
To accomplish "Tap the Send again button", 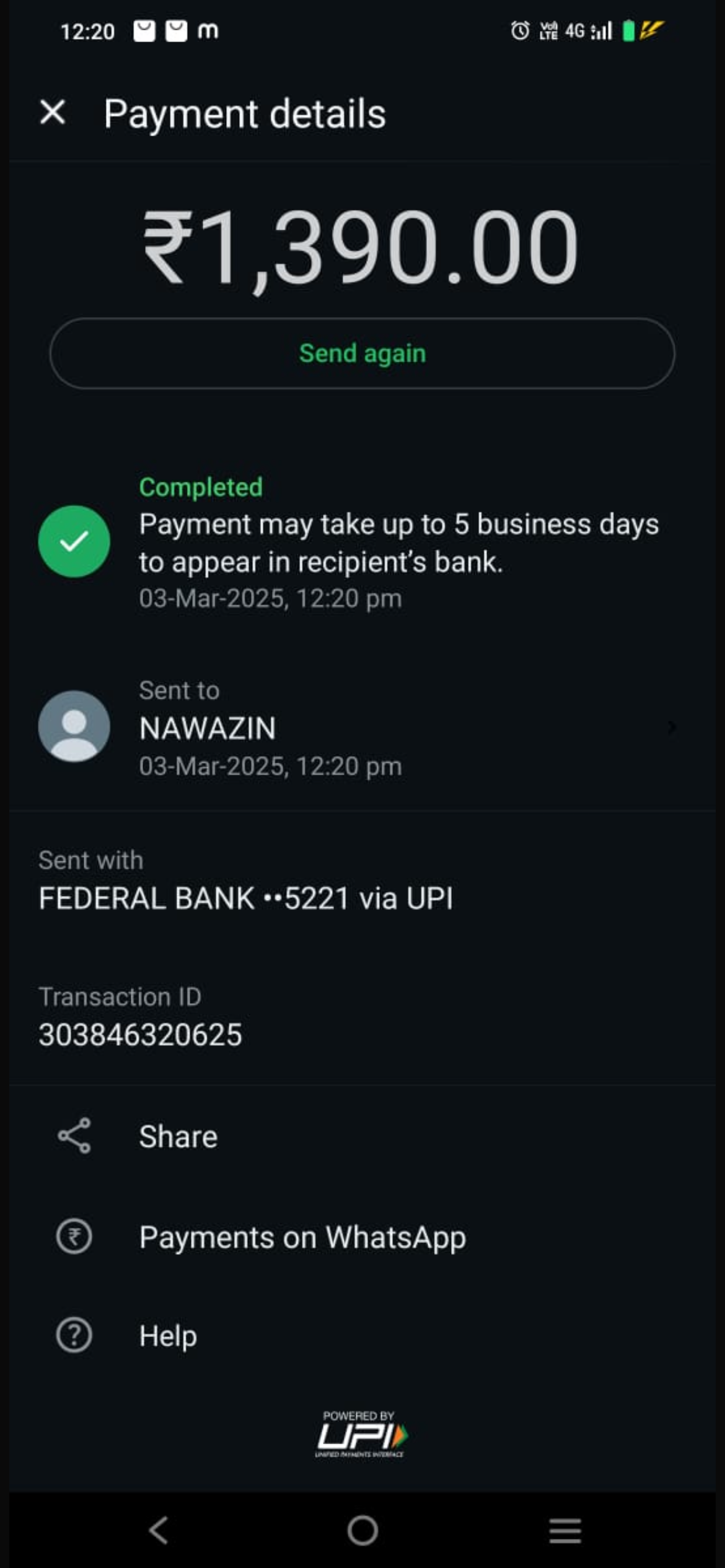I will point(362,354).
